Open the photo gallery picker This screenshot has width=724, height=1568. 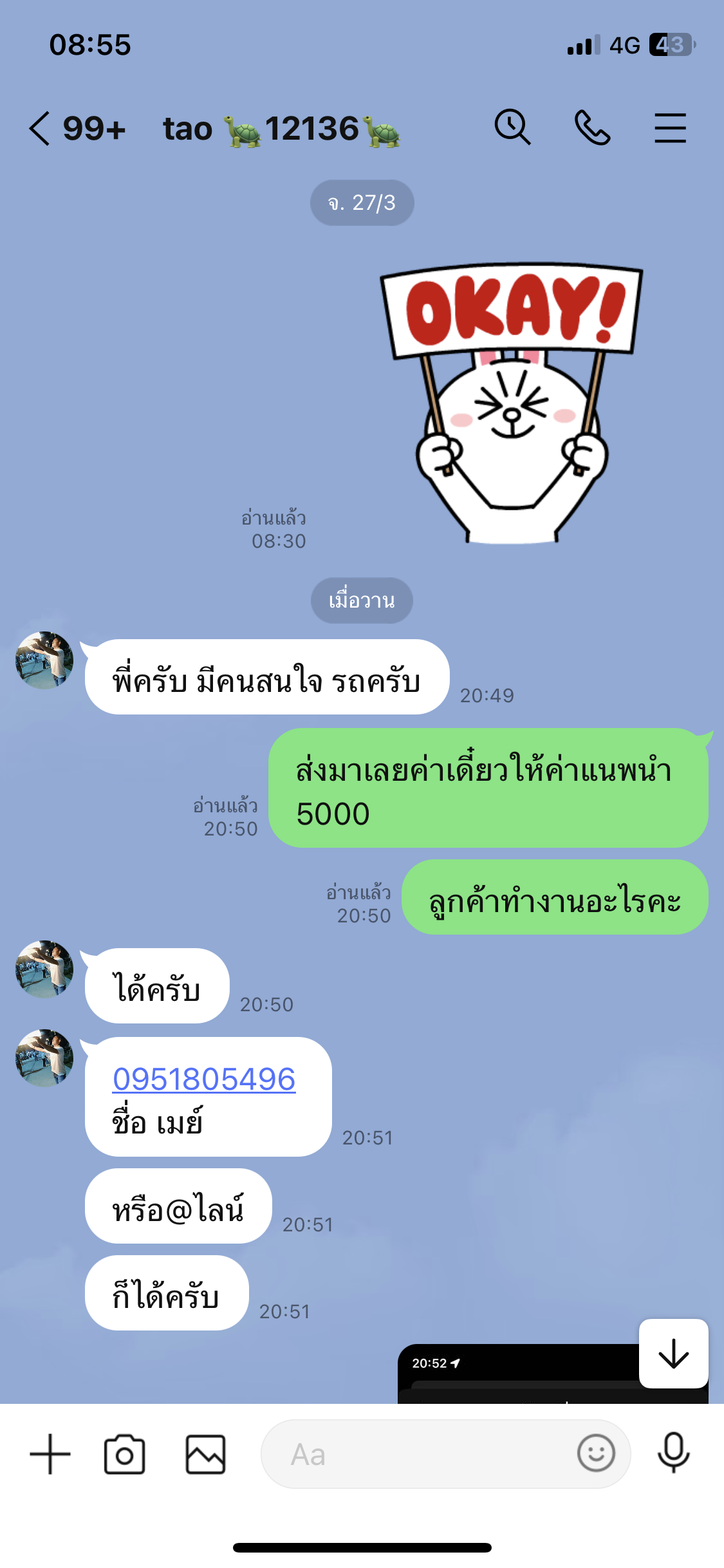205,1454
